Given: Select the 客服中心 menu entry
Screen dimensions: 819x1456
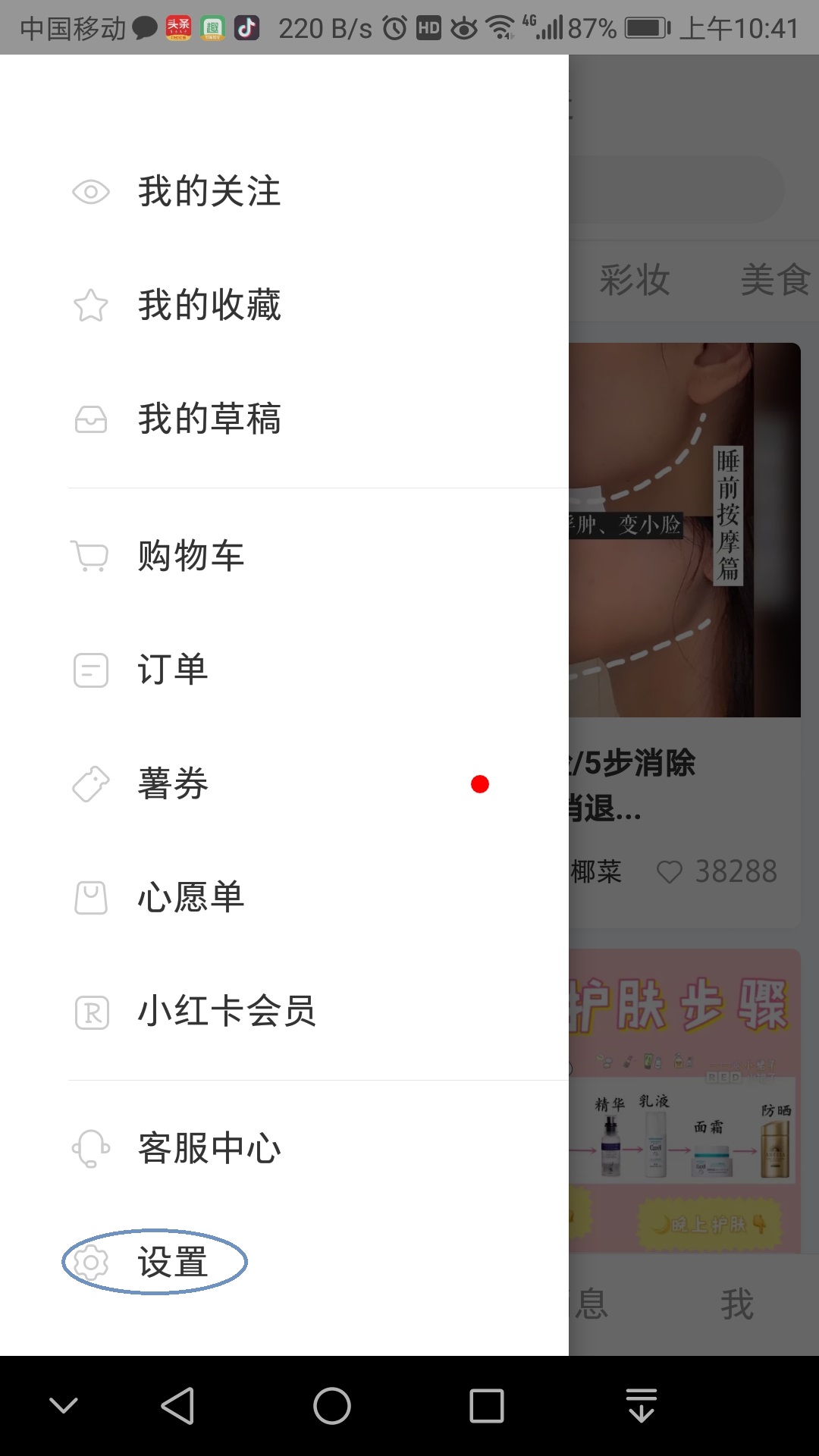Looking at the screenshot, I should [x=207, y=1148].
